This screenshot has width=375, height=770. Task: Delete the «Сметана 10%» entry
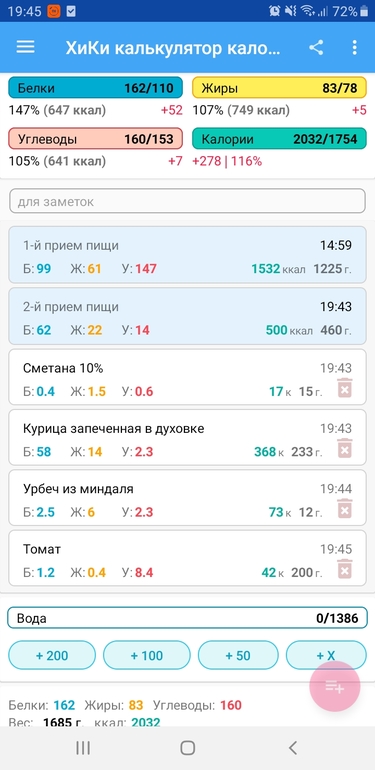click(345, 388)
